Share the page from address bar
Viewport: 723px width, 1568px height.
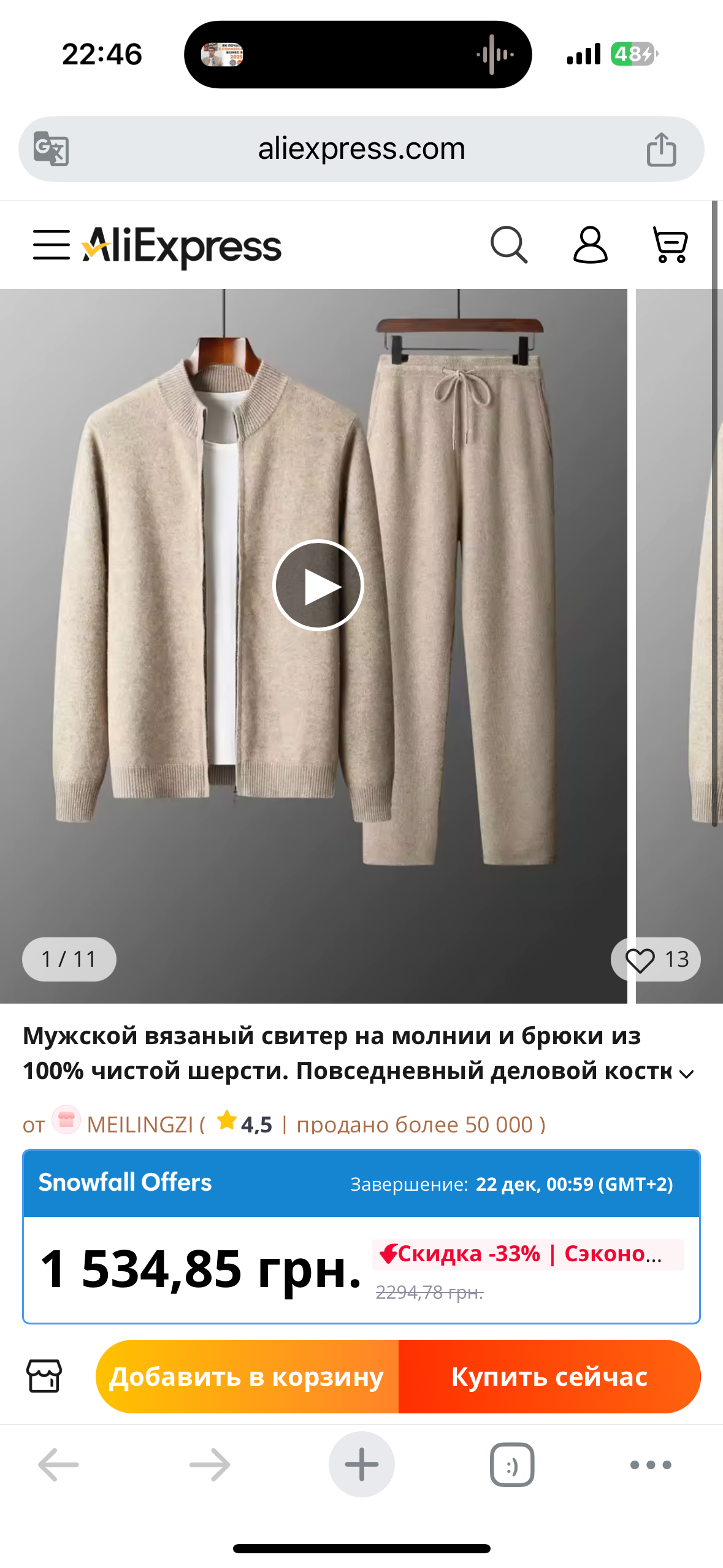coord(661,149)
